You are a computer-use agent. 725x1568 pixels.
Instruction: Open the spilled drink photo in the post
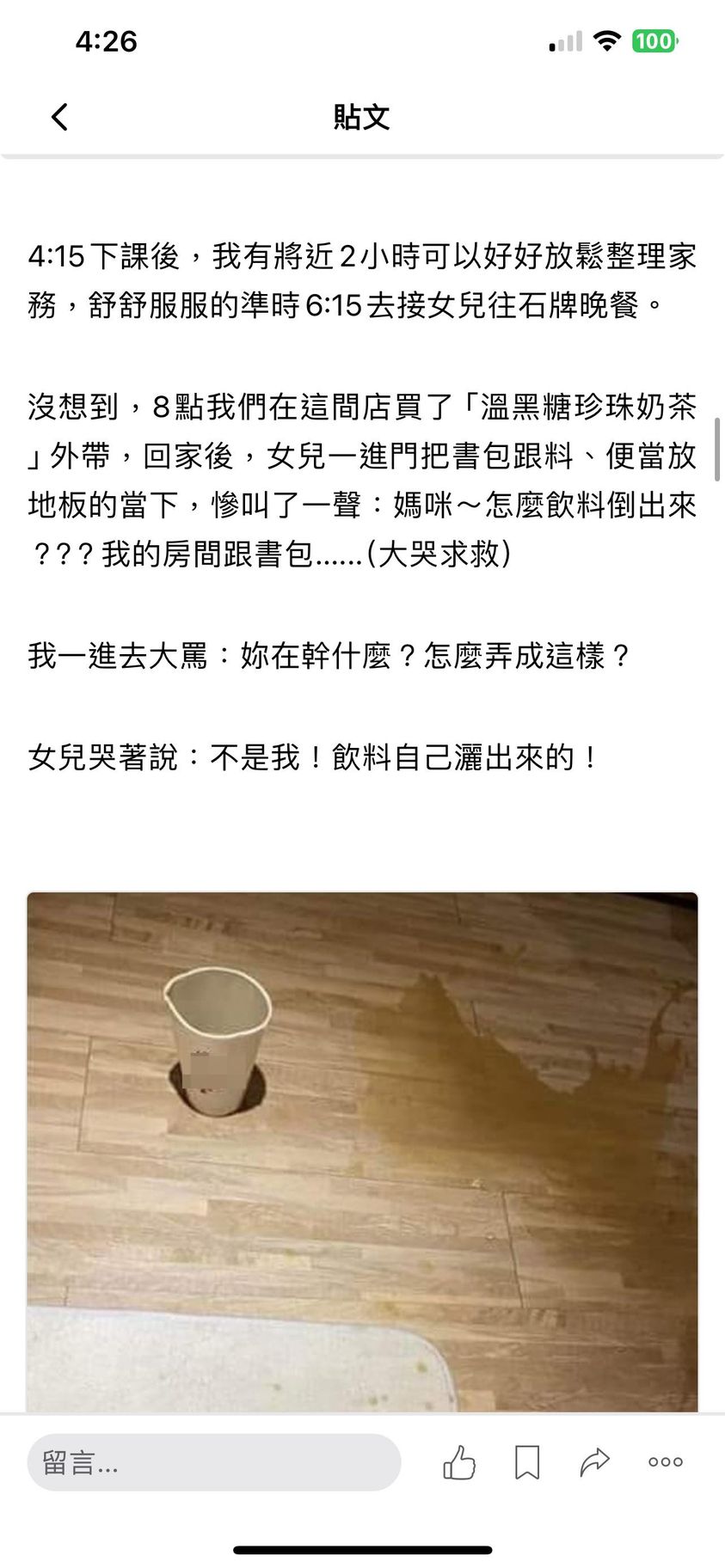pos(362,1152)
